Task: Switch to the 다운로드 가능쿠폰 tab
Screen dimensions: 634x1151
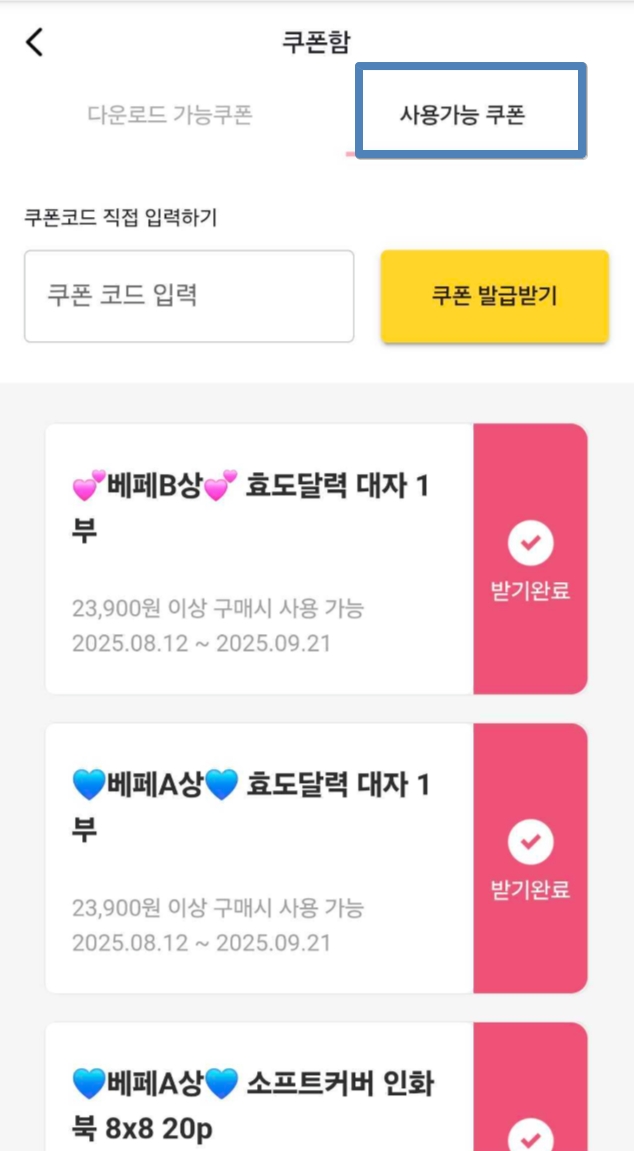Action: click(170, 114)
